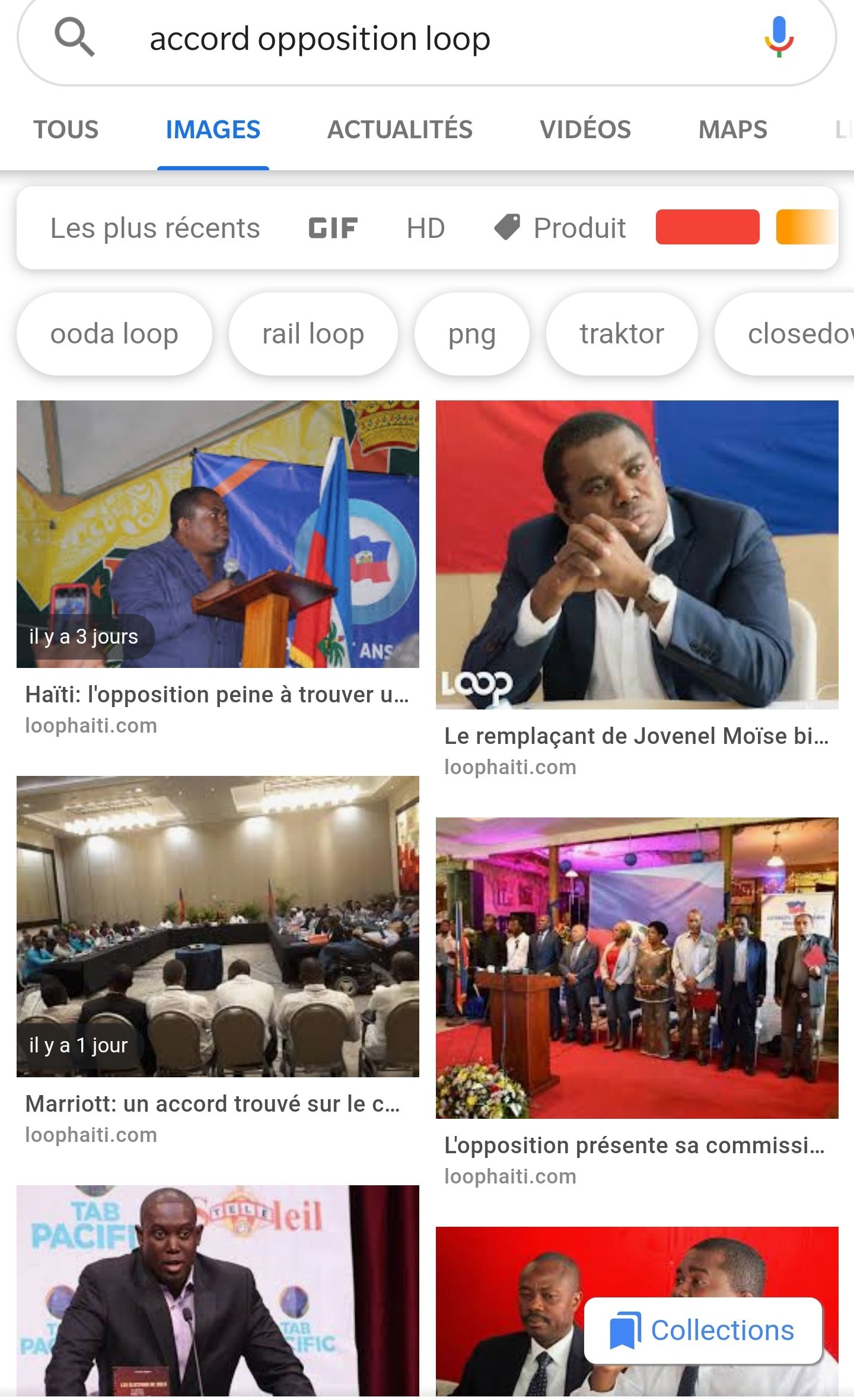Select the orange color filter
The height and width of the screenshot is (1400, 854).
click(807, 227)
